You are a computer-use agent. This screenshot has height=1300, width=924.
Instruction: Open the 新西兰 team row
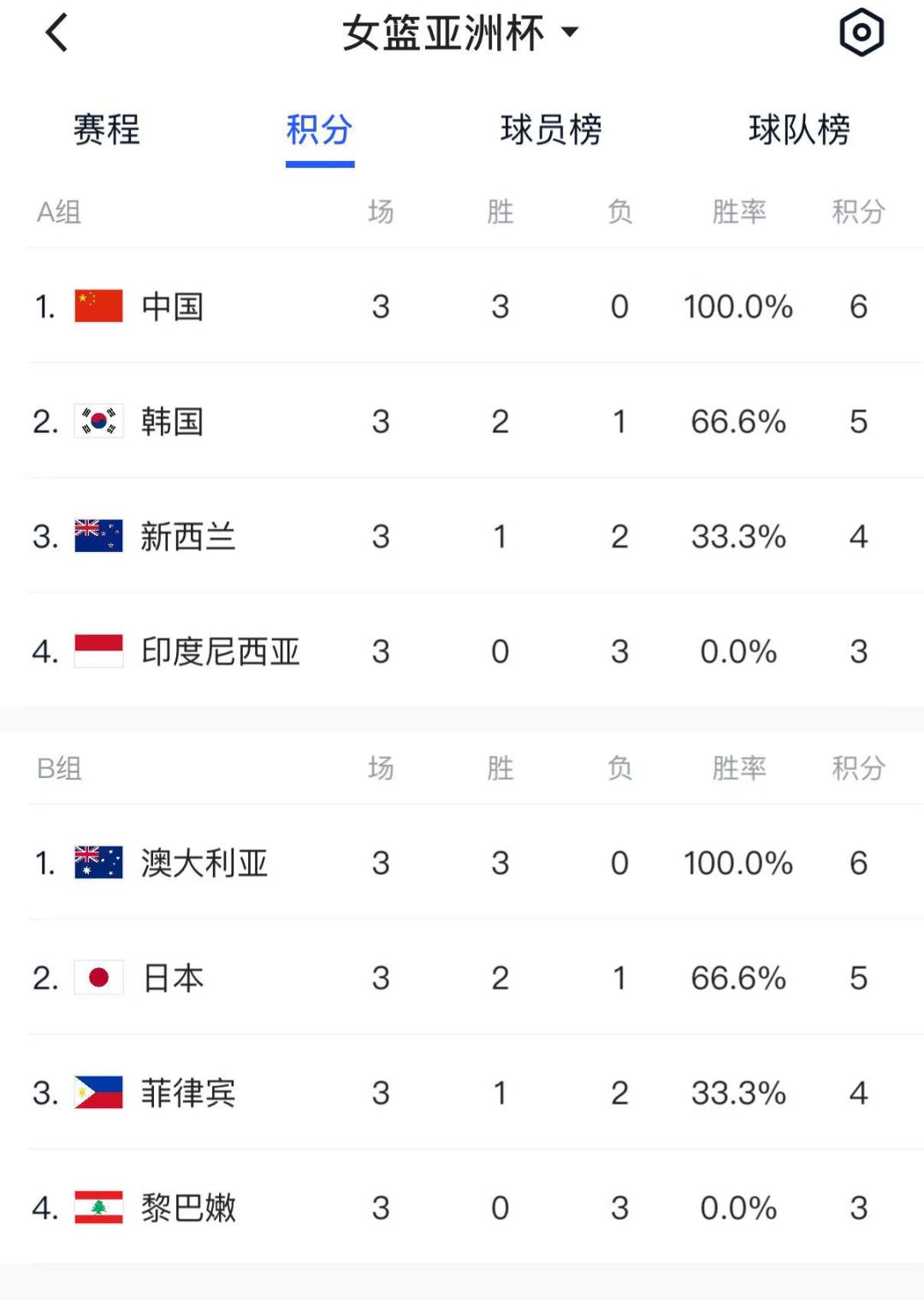click(x=187, y=537)
